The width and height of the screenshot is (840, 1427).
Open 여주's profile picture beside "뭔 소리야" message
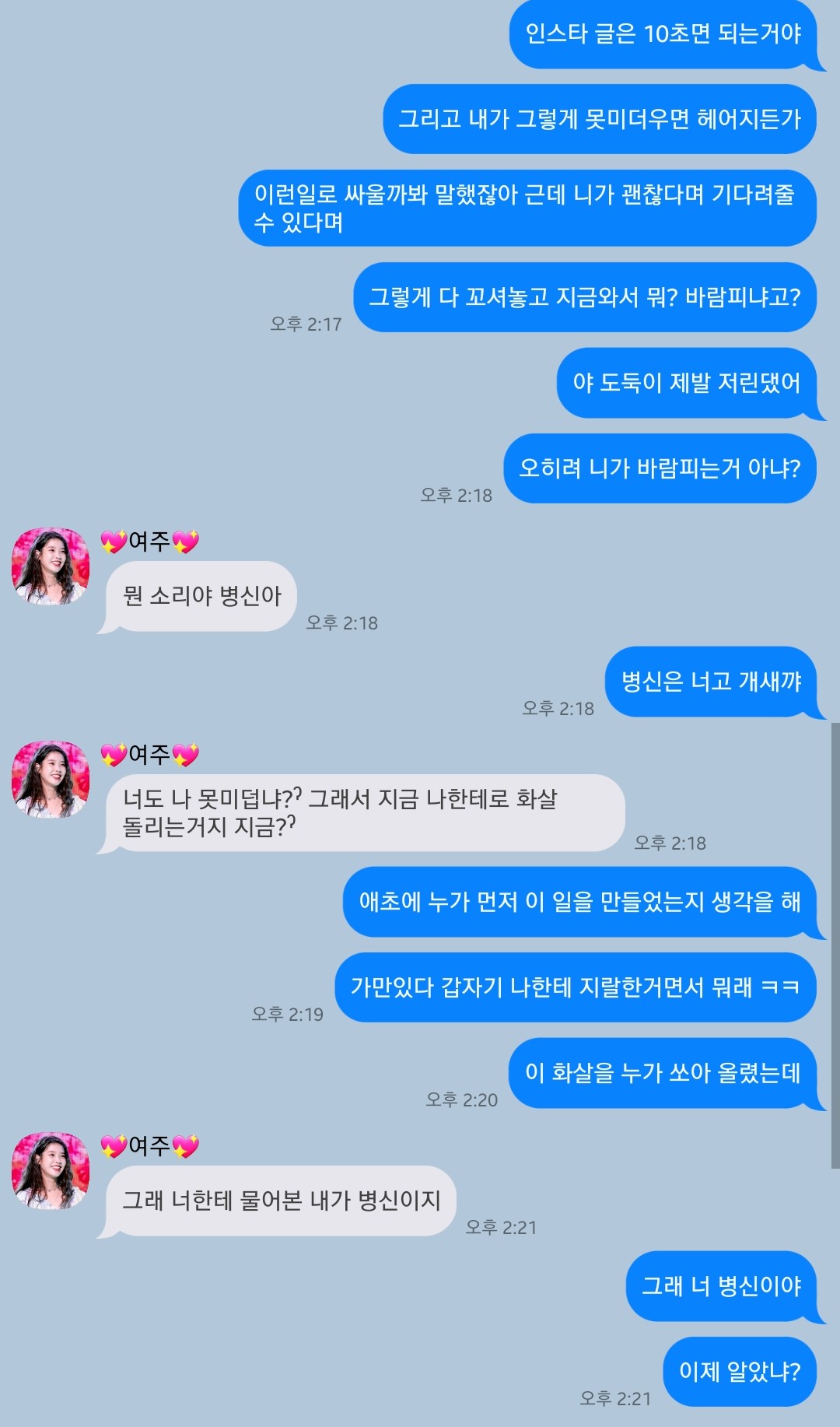pos(51,566)
